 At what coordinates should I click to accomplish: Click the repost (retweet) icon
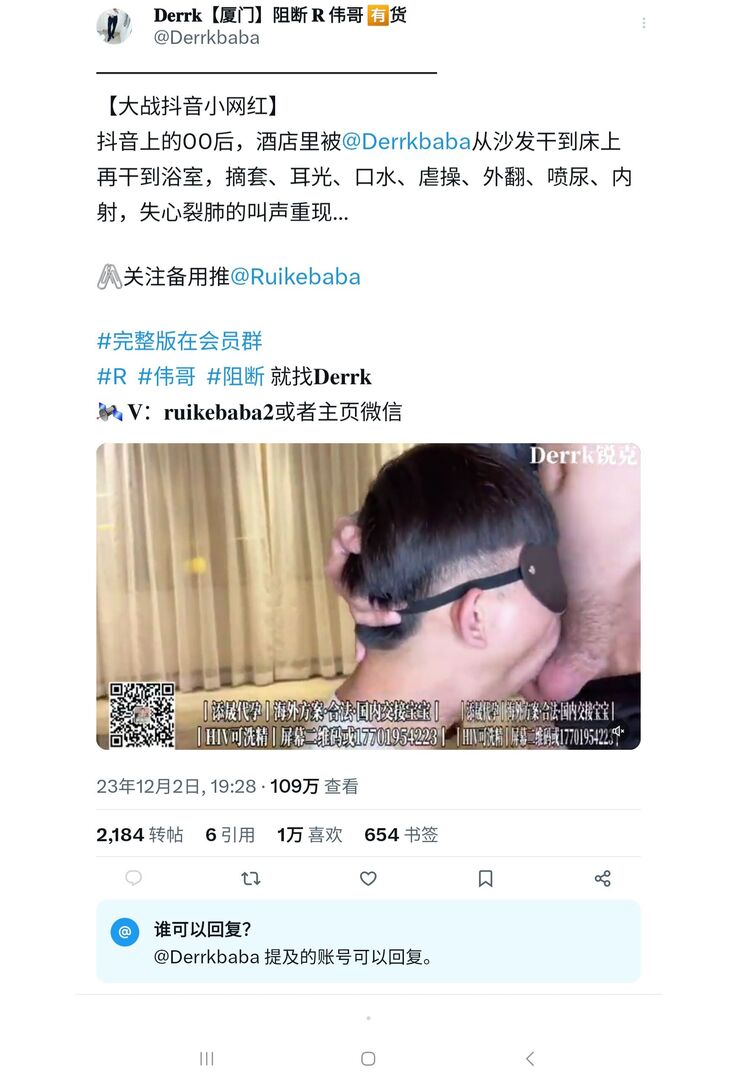coord(250,879)
